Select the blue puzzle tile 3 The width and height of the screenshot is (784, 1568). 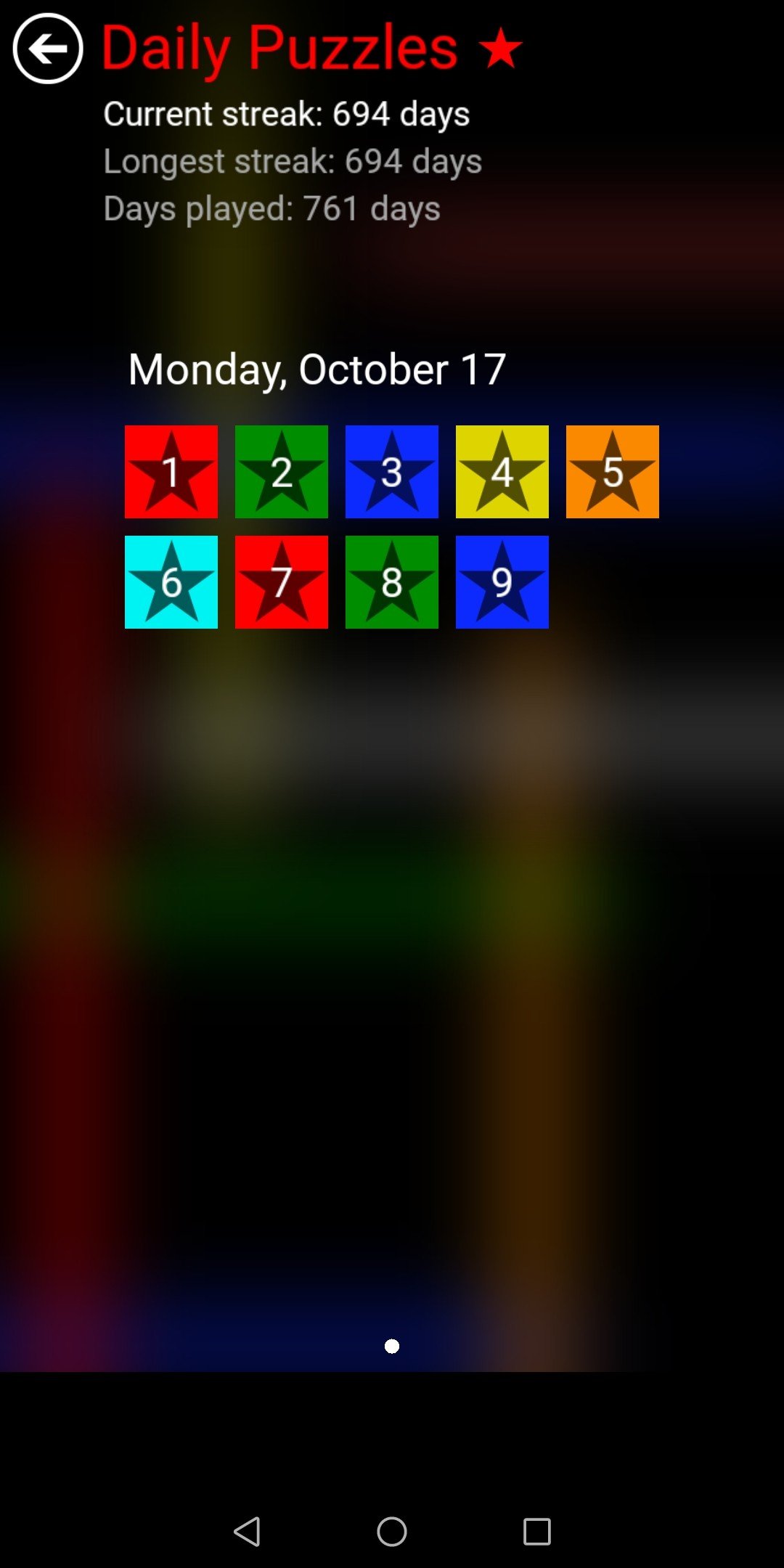(392, 472)
